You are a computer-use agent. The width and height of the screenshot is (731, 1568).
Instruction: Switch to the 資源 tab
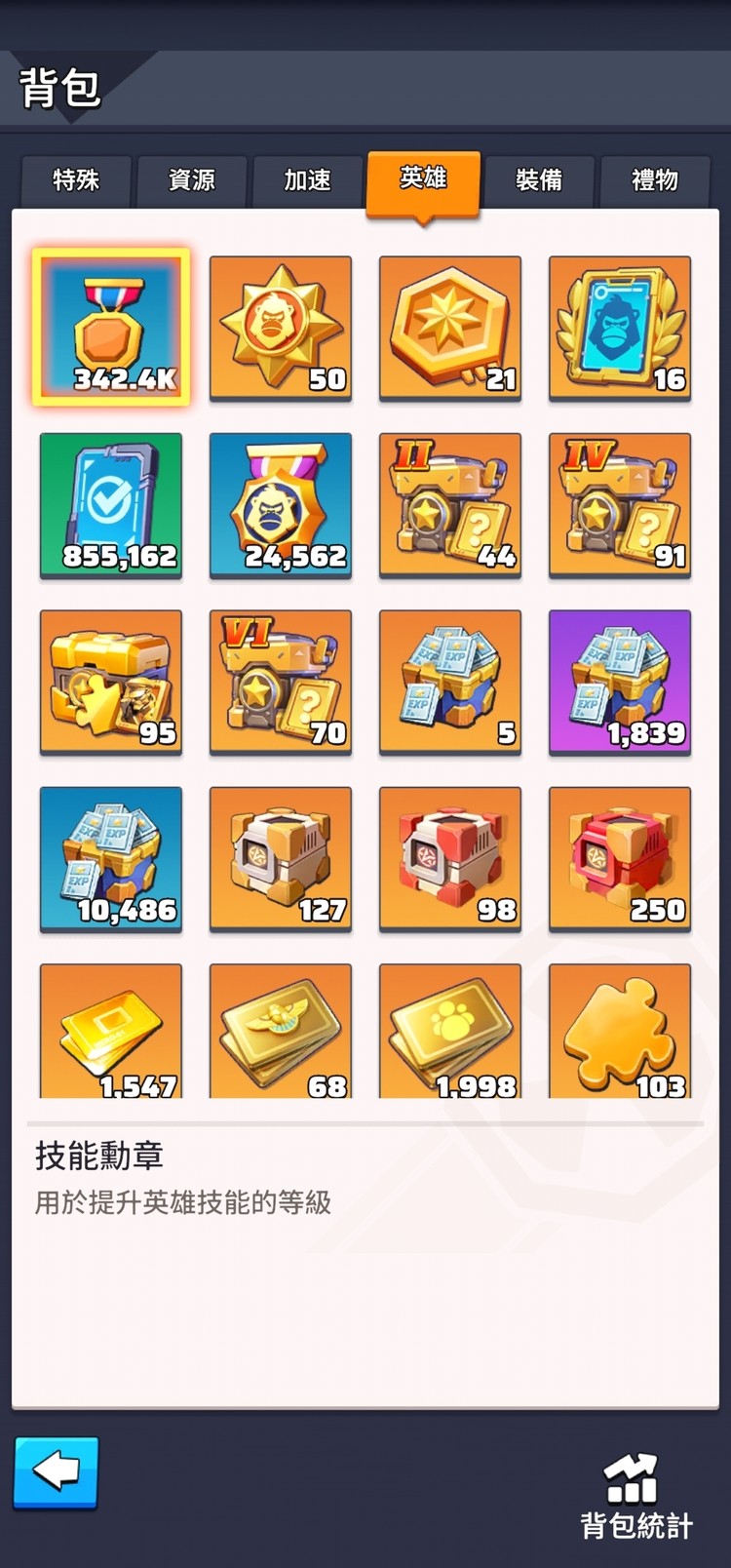click(x=192, y=180)
